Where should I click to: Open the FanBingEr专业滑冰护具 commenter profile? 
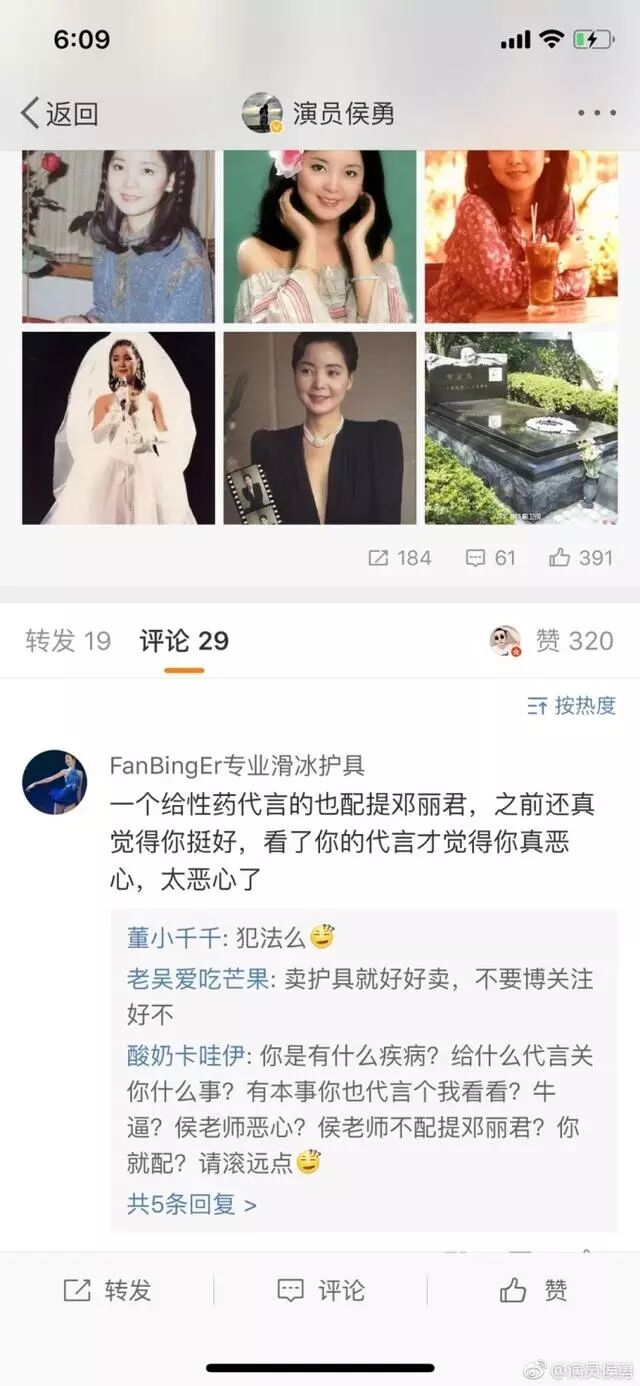click(55, 782)
